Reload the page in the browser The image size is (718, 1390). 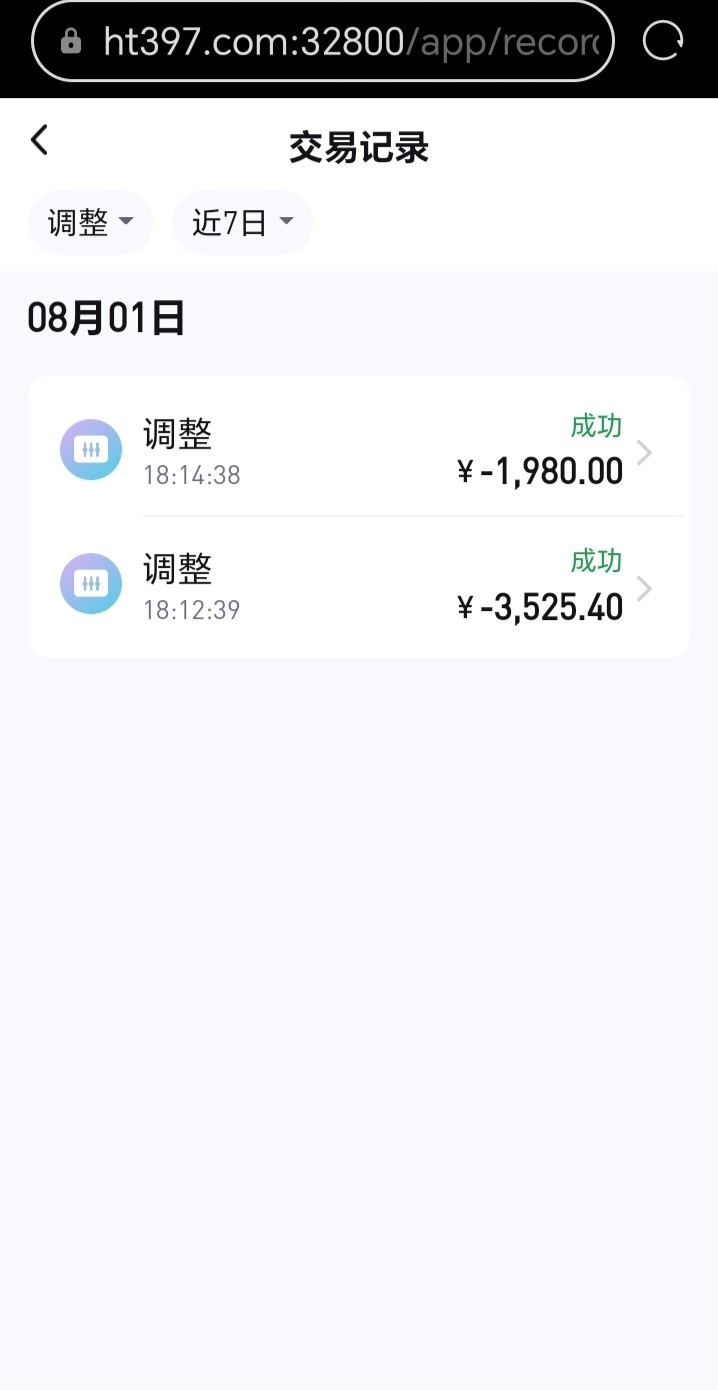pyautogui.click(x=662, y=41)
